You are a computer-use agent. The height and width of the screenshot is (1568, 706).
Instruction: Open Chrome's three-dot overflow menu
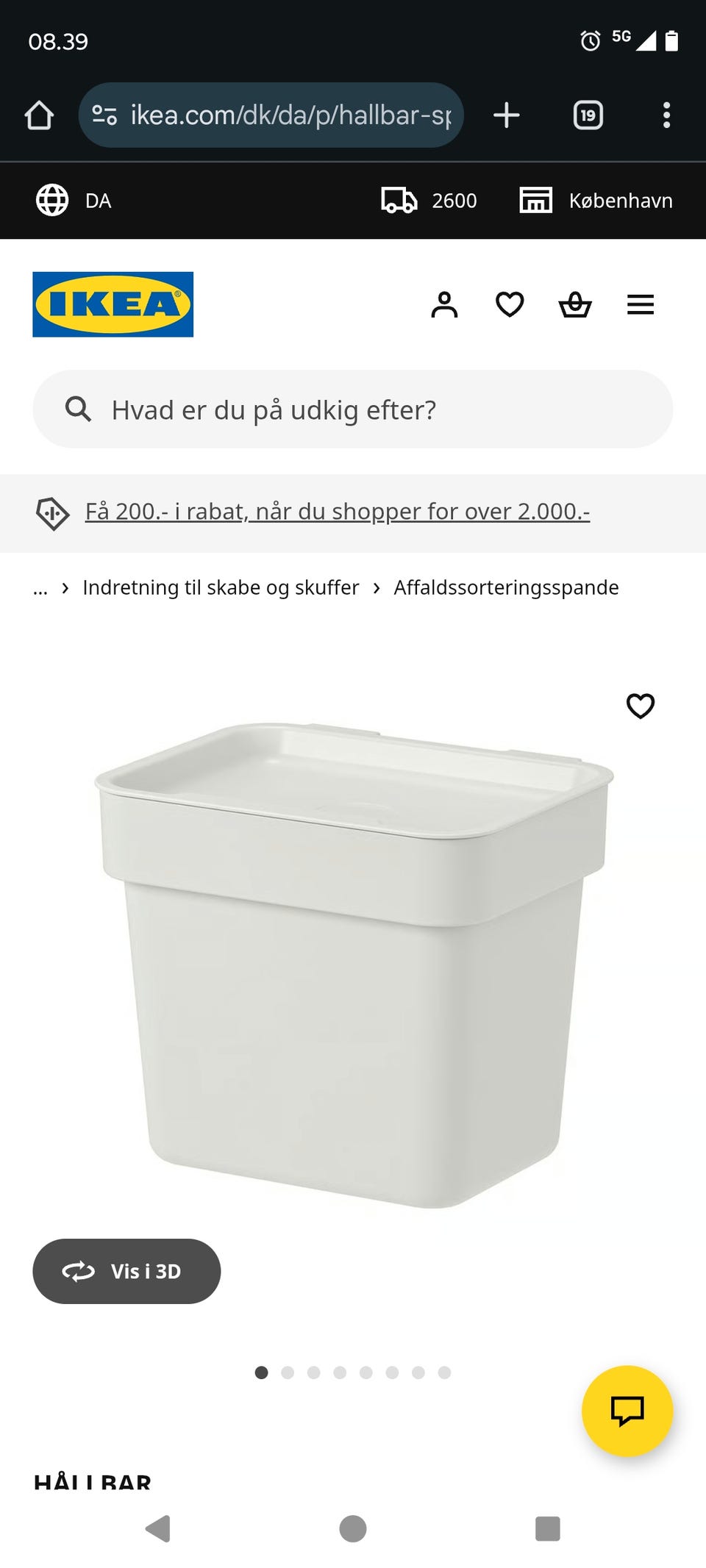667,115
